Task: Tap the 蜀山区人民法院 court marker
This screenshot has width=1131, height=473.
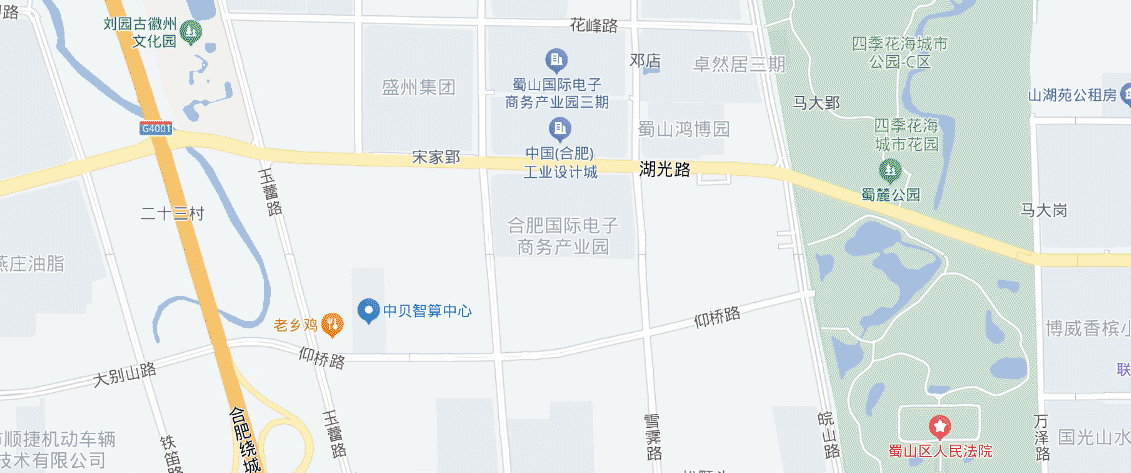Action: (x=938, y=427)
